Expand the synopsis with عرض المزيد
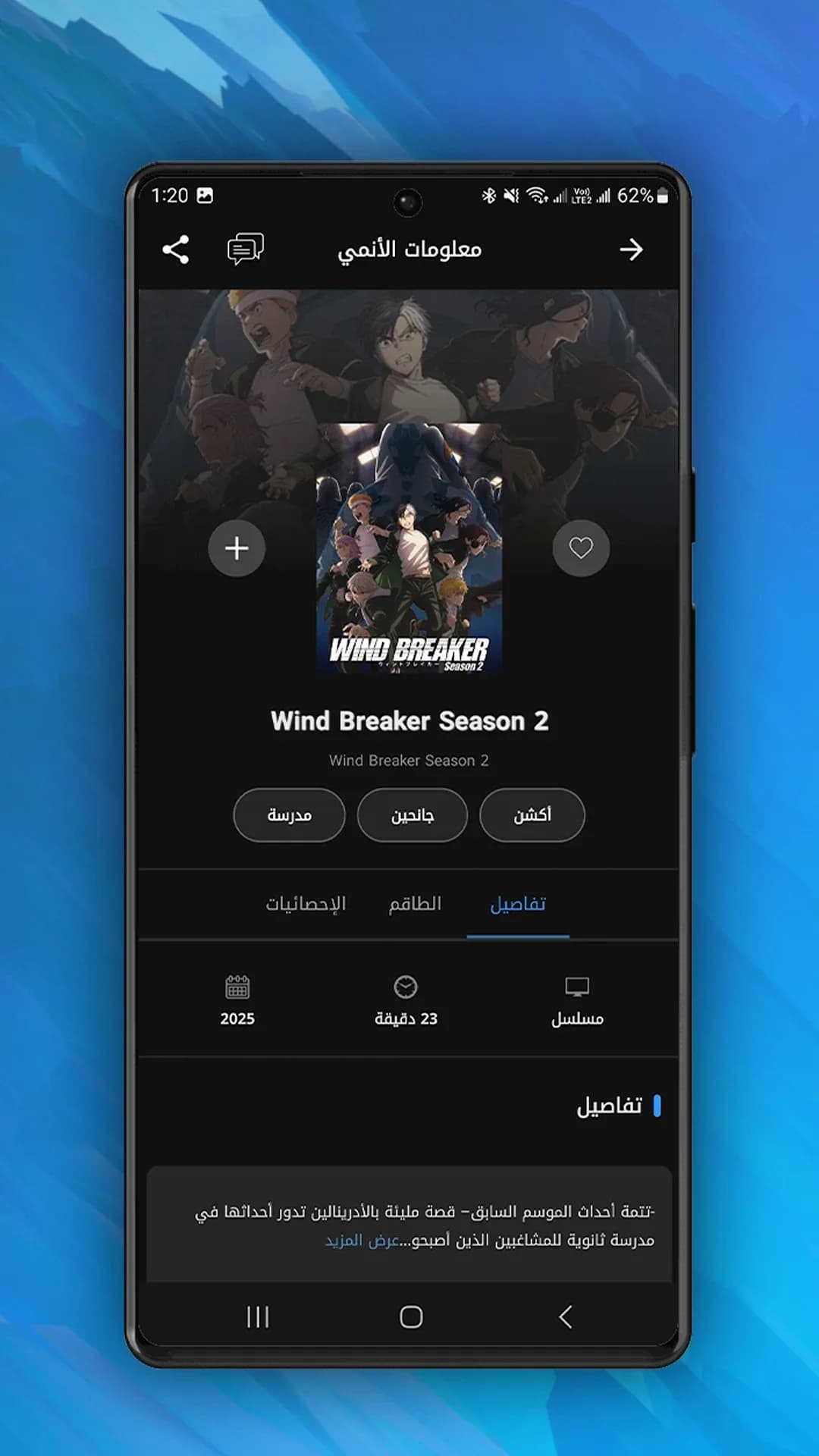Image resolution: width=819 pixels, height=1456 pixels. click(362, 1240)
